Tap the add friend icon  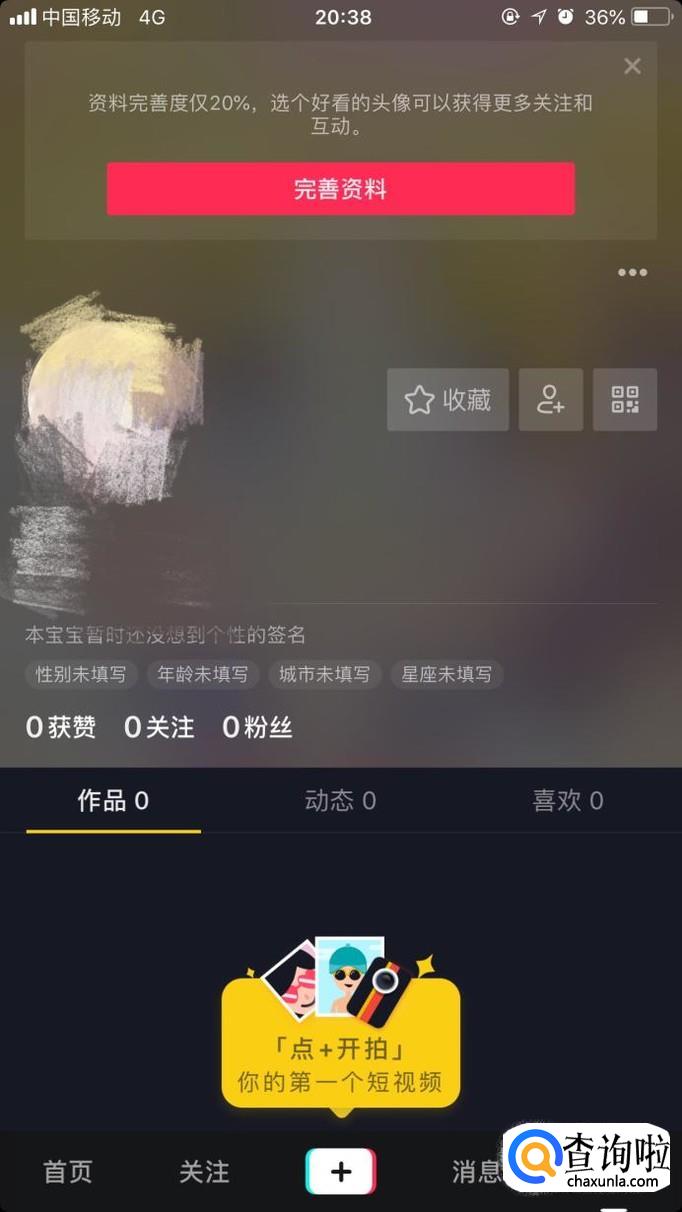(x=550, y=400)
